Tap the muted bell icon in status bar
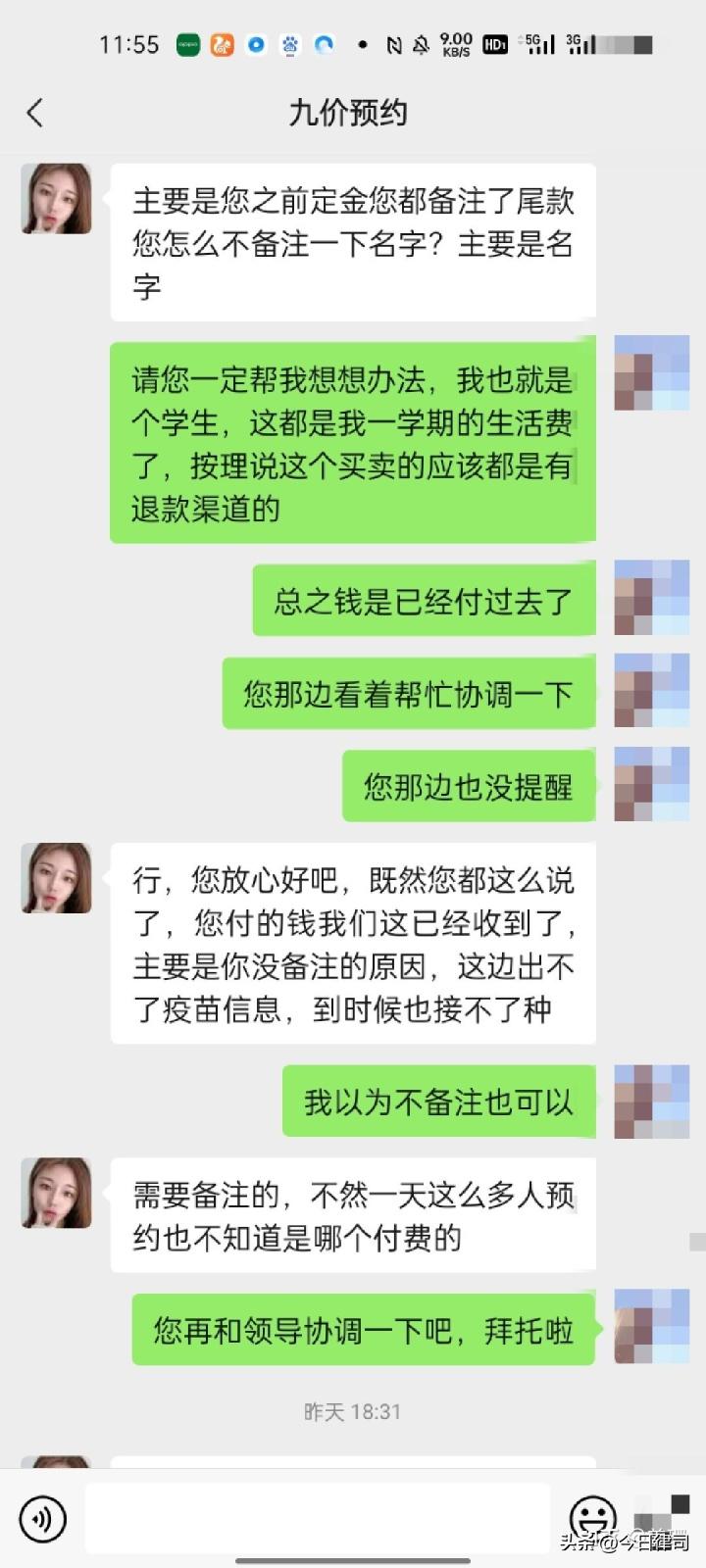The height and width of the screenshot is (1568, 706). [422, 44]
